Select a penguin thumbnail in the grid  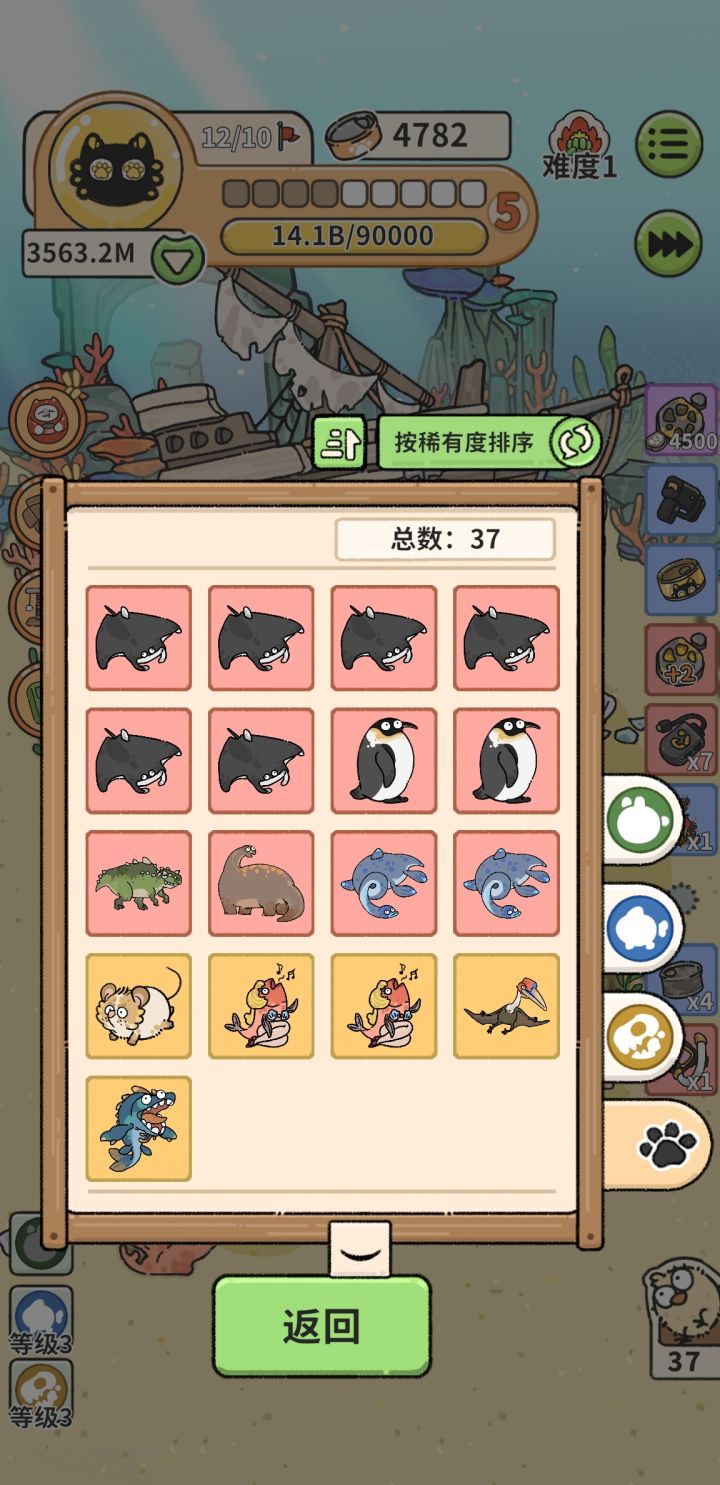[x=383, y=759]
